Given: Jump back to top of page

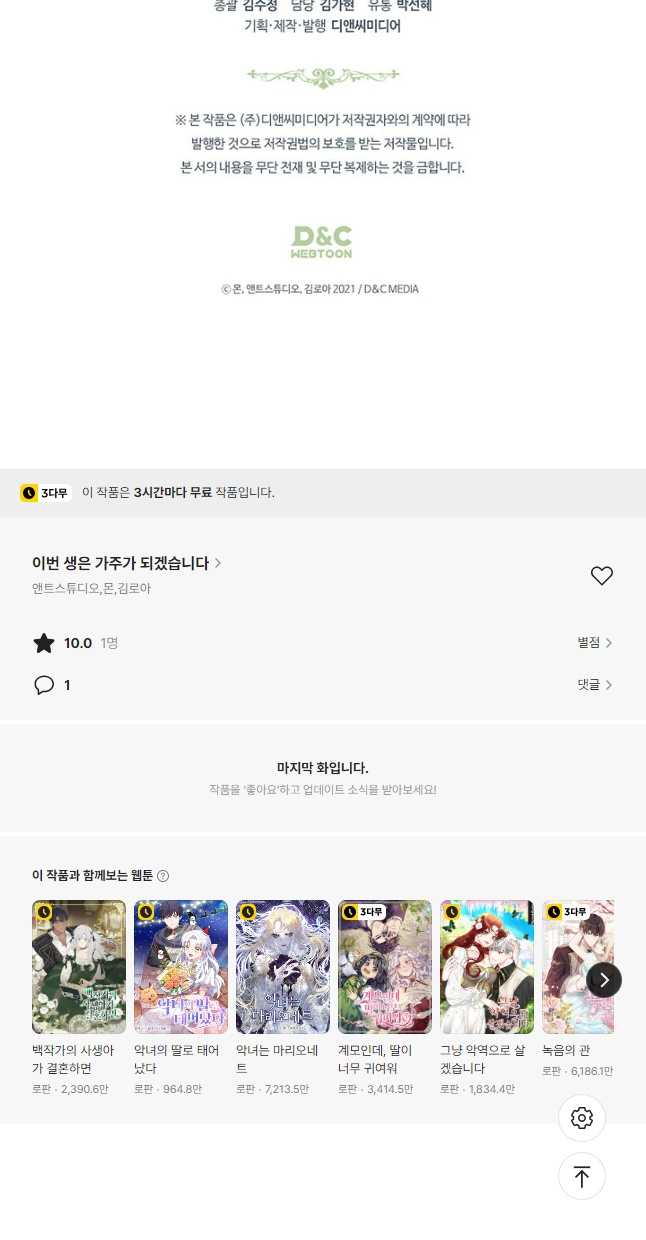Looking at the screenshot, I should click(x=582, y=1177).
